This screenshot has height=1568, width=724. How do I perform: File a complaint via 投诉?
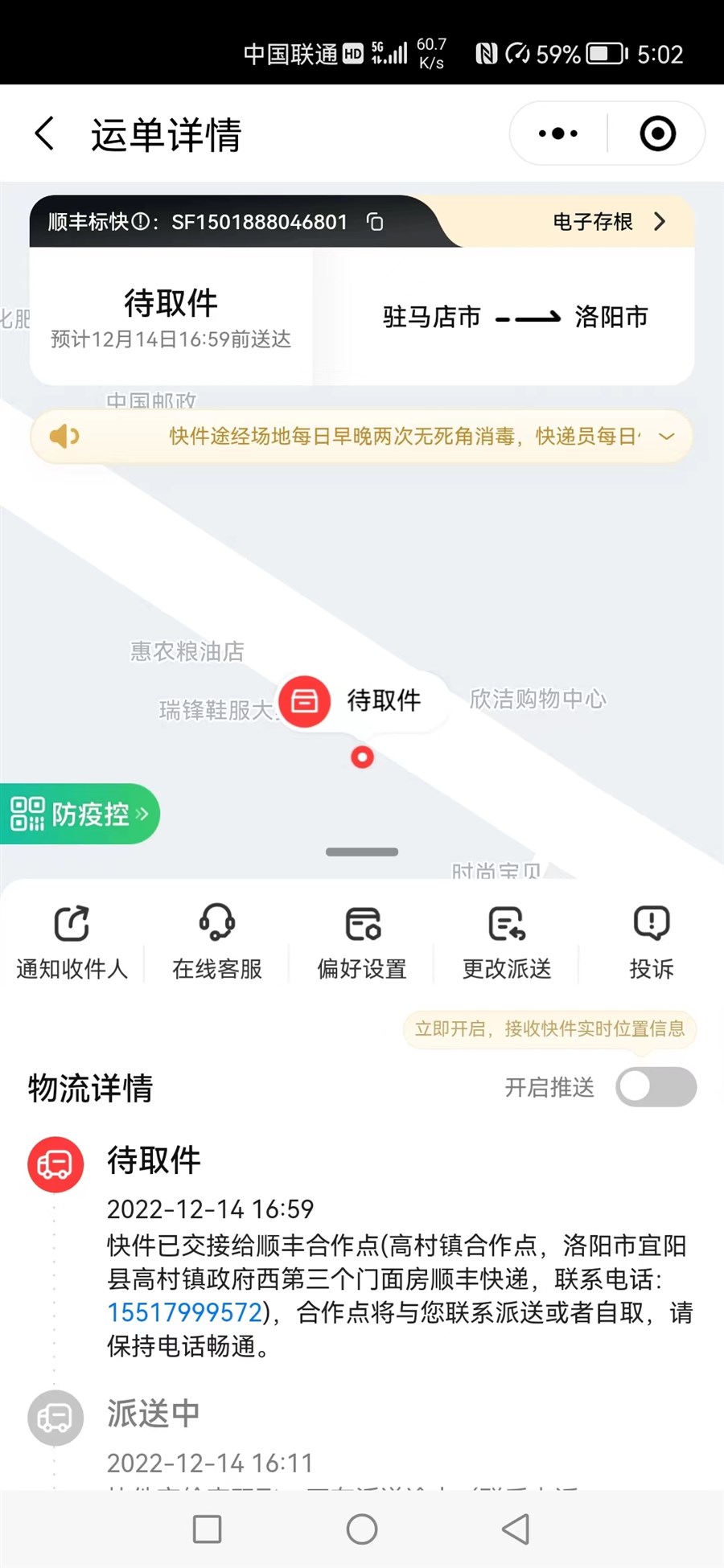pyautogui.click(x=652, y=942)
